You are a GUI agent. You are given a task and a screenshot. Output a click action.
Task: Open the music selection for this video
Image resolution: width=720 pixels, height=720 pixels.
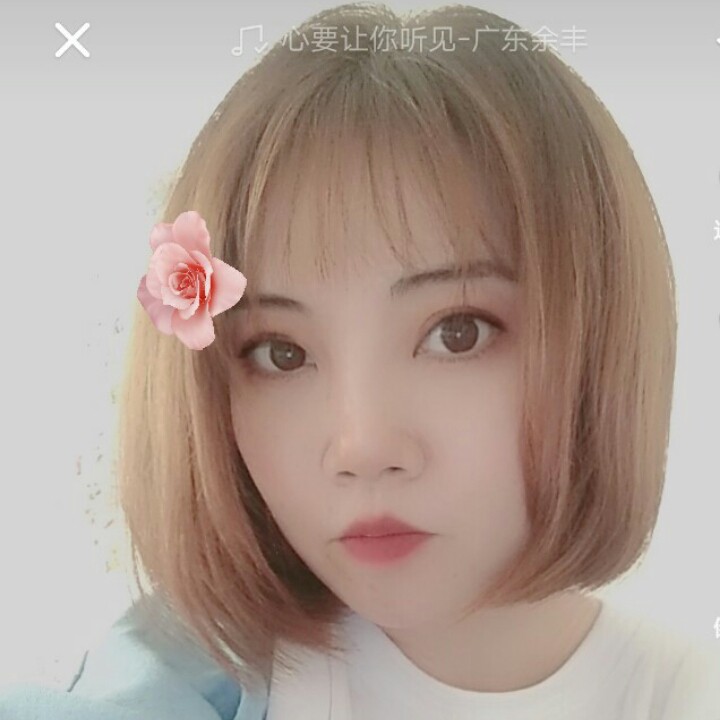coord(410,41)
